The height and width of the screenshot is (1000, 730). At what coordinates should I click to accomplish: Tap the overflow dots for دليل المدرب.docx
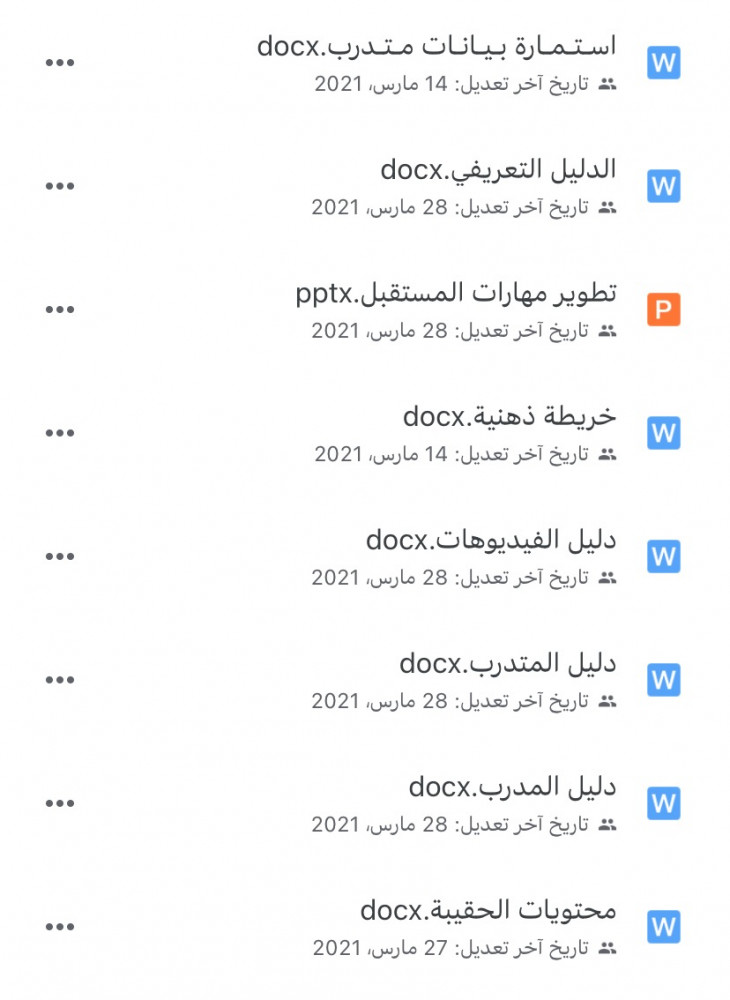point(60,803)
